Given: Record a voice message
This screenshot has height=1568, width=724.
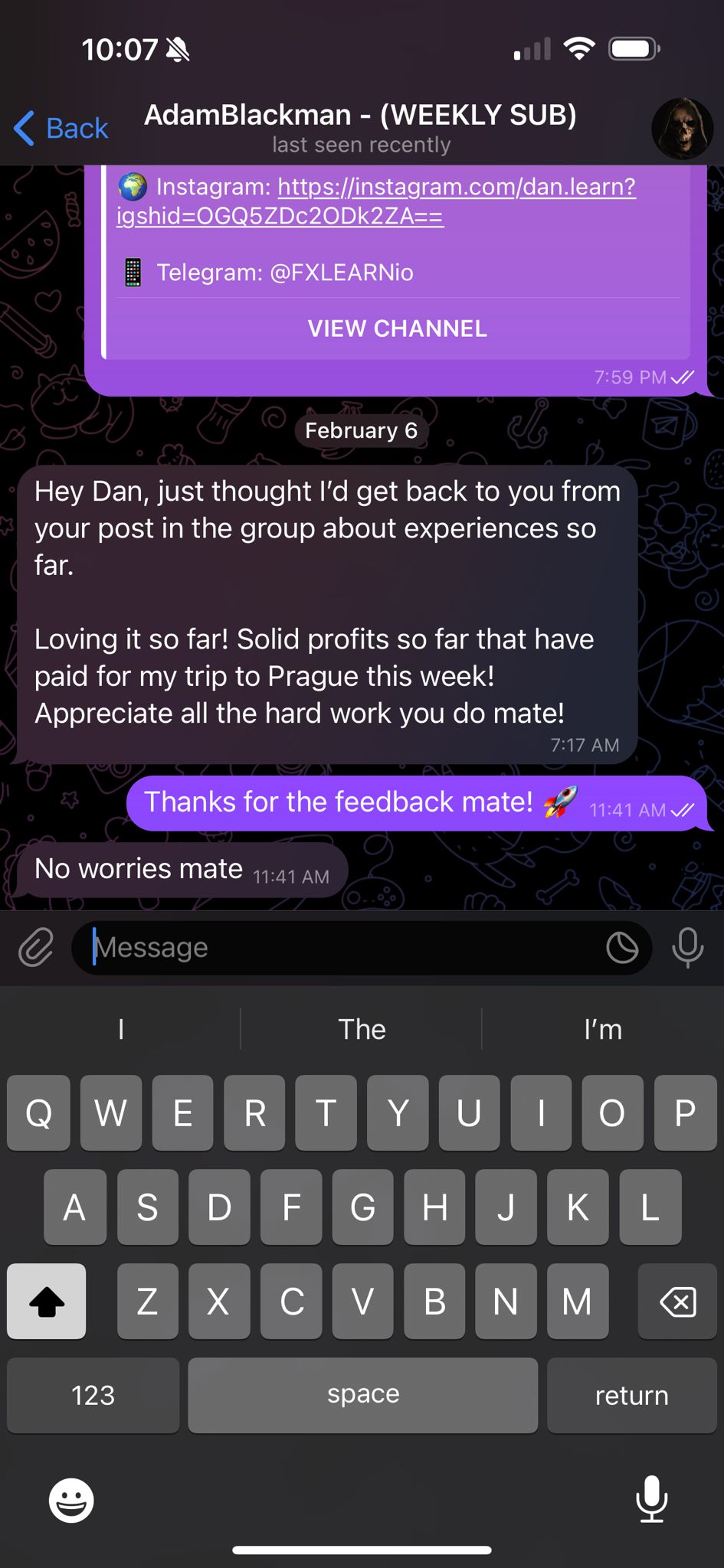Looking at the screenshot, I should pos(687,948).
